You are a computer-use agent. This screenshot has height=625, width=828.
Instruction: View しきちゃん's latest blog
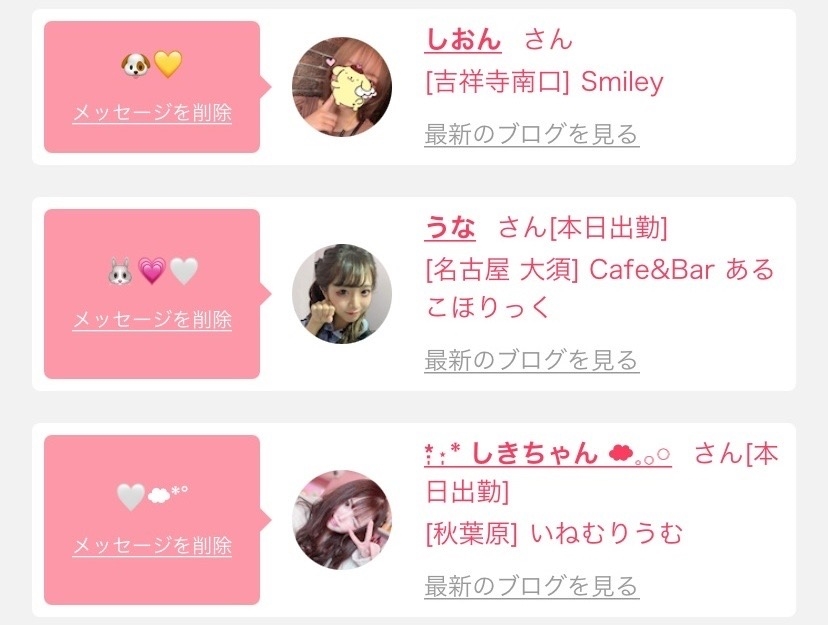pos(531,586)
